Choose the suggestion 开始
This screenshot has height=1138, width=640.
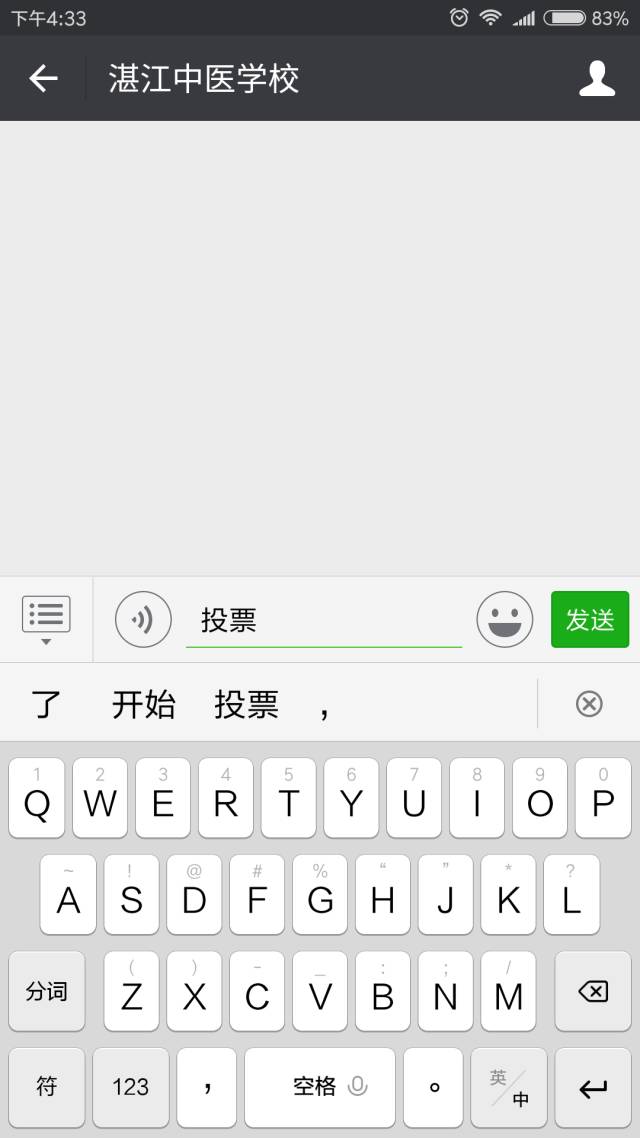[x=143, y=704]
